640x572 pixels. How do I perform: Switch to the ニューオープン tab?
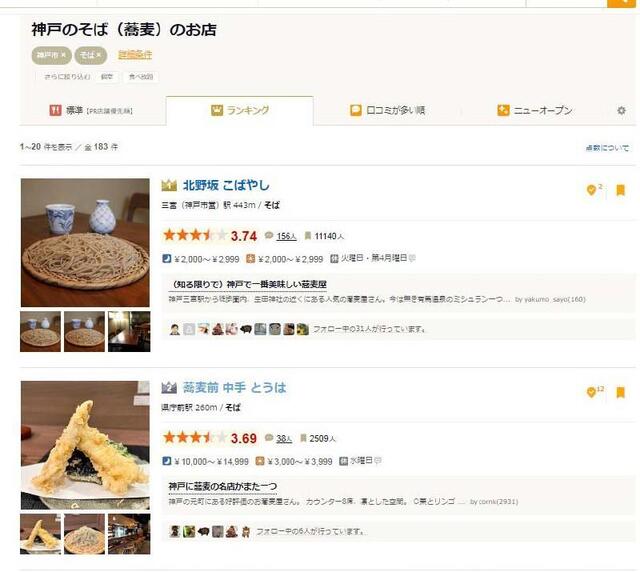coord(535,111)
